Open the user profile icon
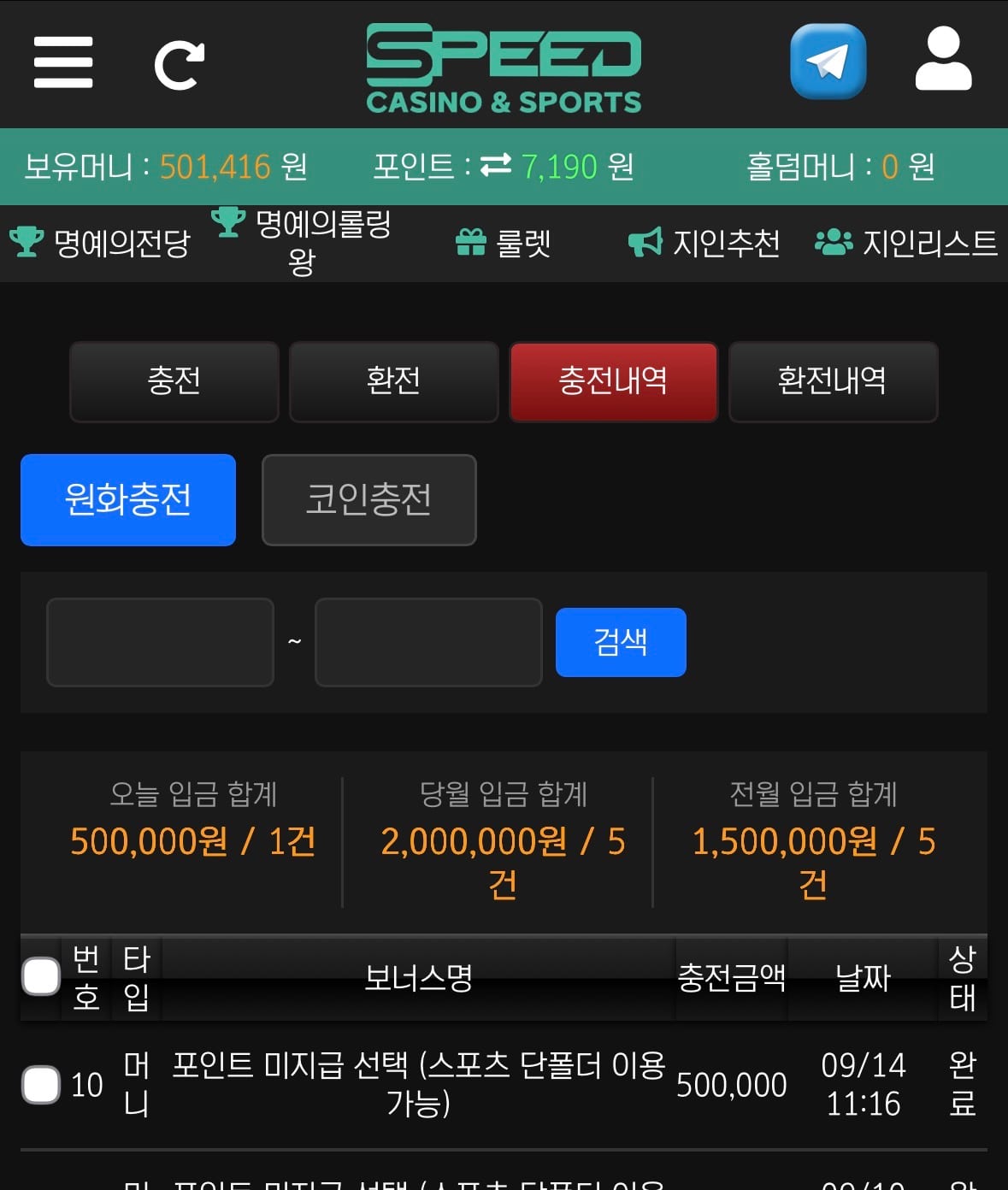Screen dimensions: 1008x1190 tap(943, 59)
